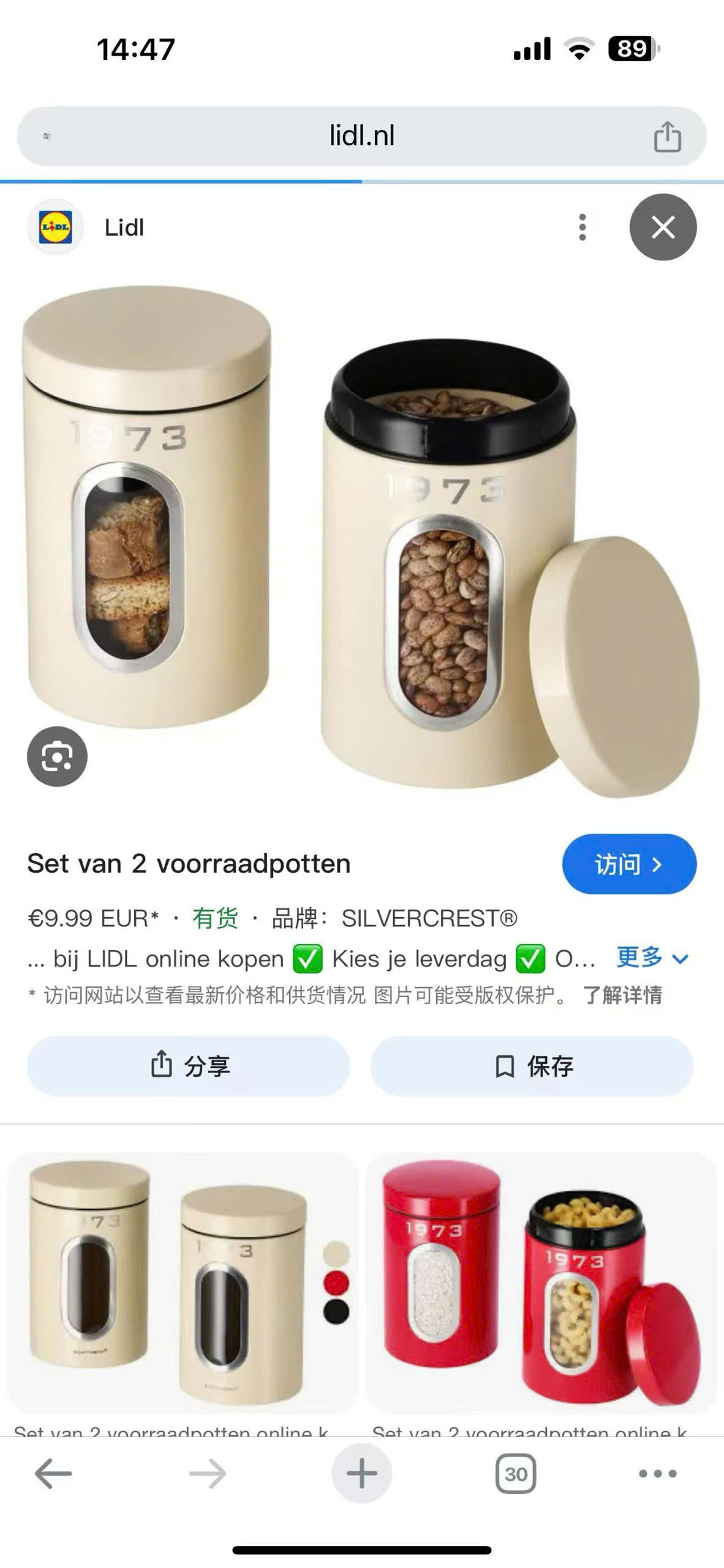Viewport: 724px width, 1568px height.
Task: Open the main storage jars product image
Action: (361, 539)
